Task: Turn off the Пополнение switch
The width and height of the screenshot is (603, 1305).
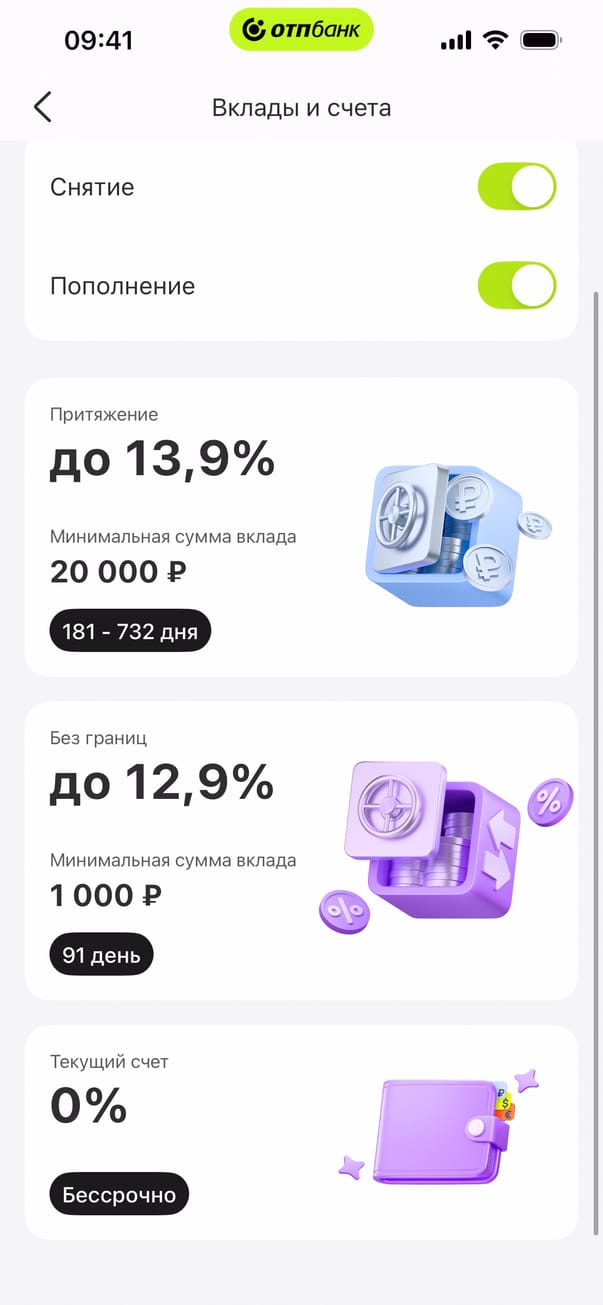Action: (x=516, y=286)
